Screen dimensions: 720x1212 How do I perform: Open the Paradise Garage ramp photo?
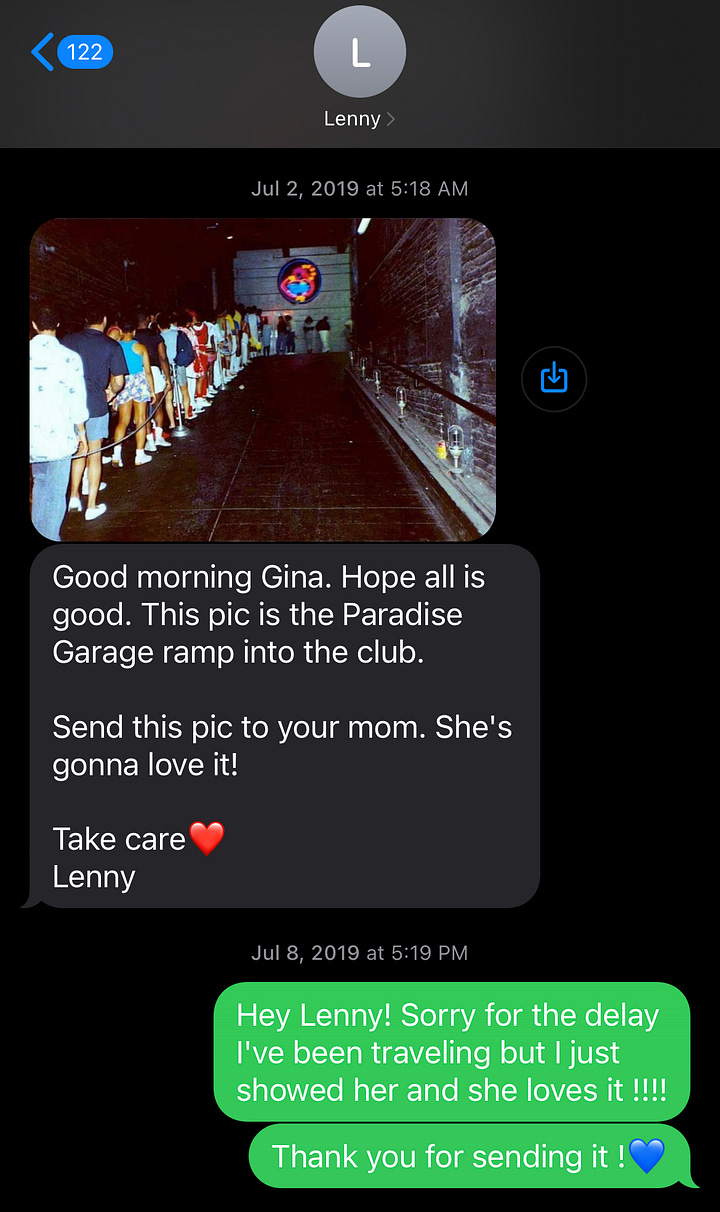click(x=262, y=379)
